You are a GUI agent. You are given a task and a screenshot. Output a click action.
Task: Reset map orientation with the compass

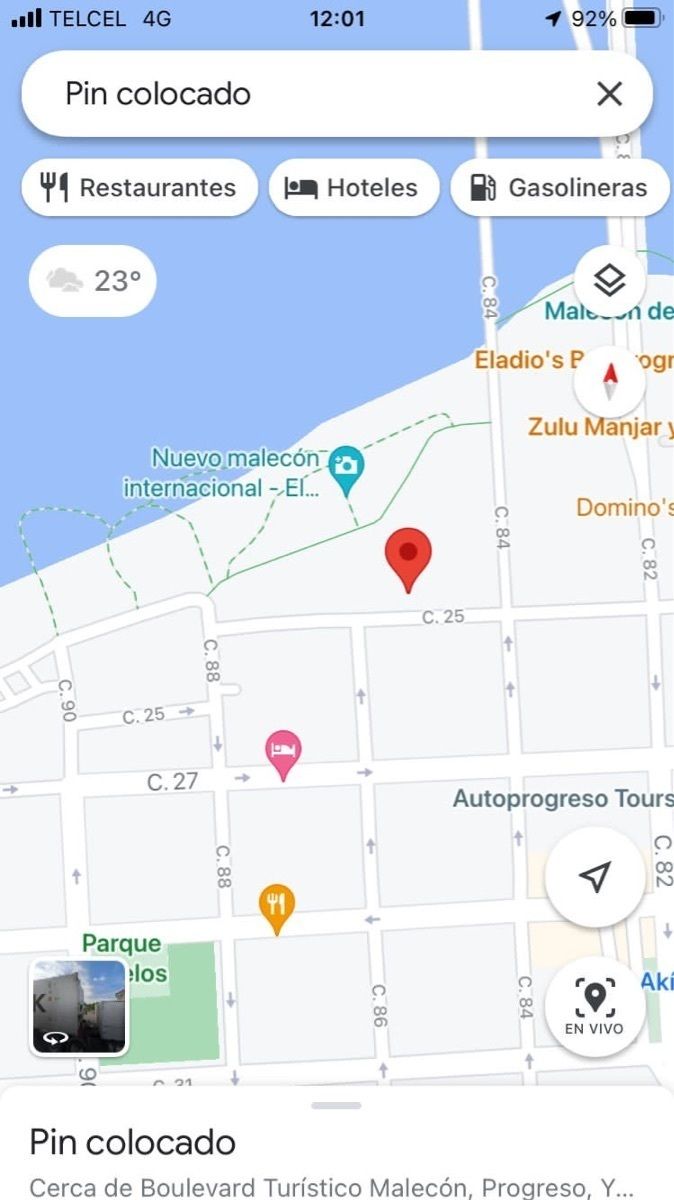pyautogui.click(x=609, y=381)
